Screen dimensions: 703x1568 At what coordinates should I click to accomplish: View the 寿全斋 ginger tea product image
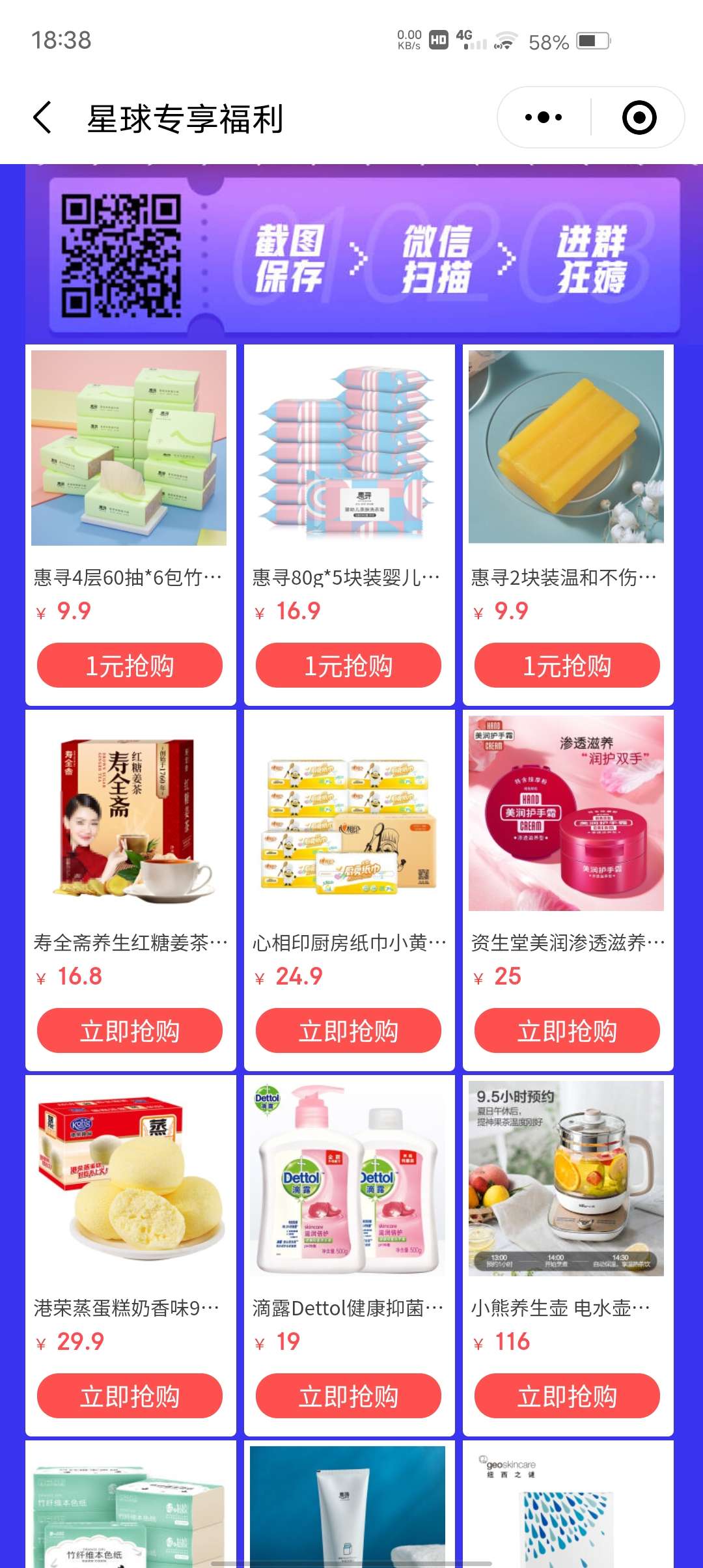pyautogui.click(x=129, y=813)
